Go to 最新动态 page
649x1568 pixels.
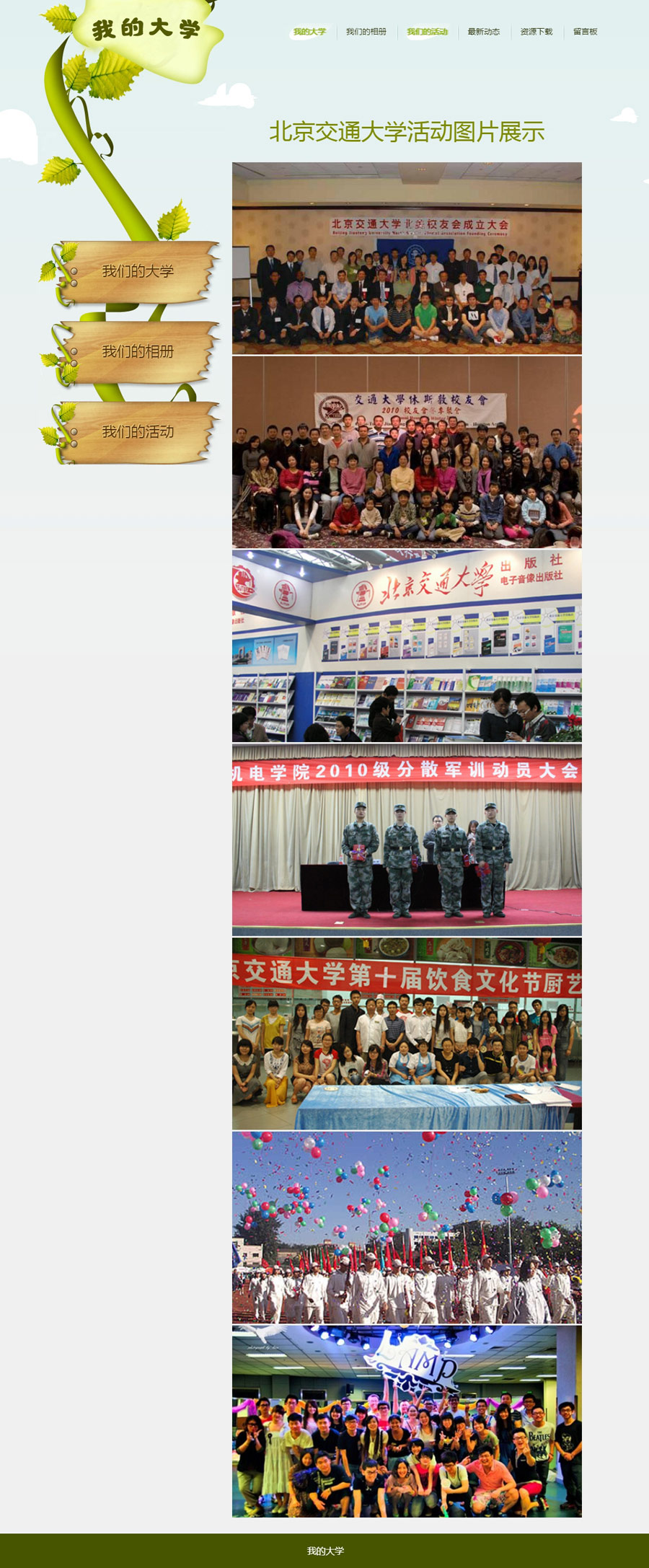click(x=483, y=32)
